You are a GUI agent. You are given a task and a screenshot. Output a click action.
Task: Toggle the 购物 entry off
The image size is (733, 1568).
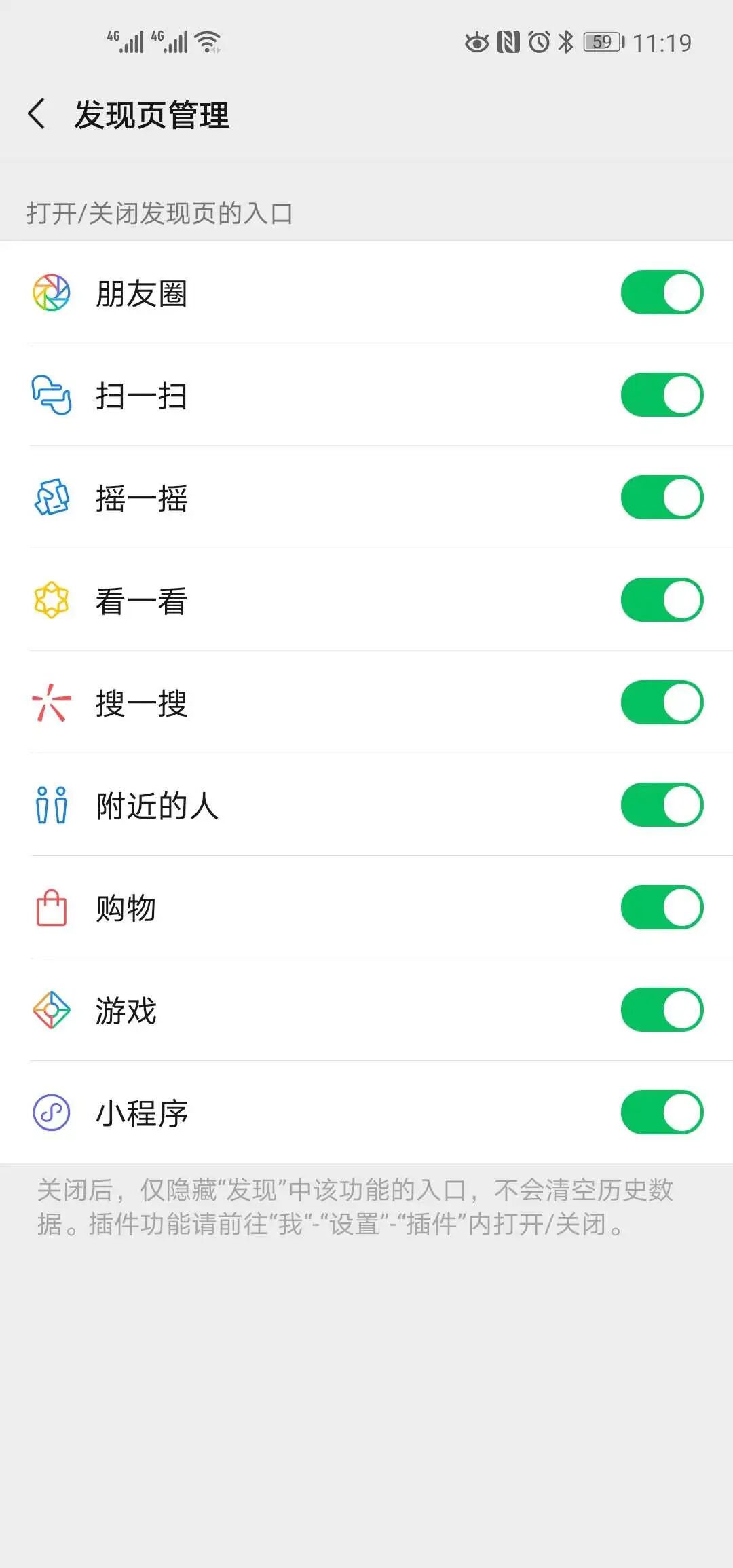tap(662, 908)
